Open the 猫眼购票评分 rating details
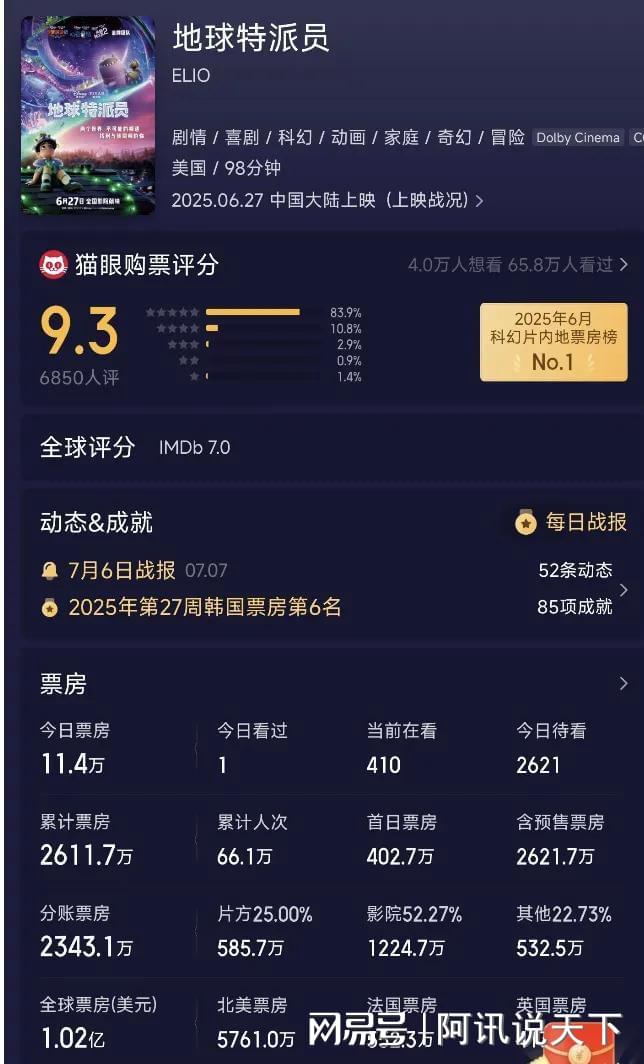Image resolution: width=644 pixels, height=1064 pixels. pyautogui.click(x=145, y=265)
